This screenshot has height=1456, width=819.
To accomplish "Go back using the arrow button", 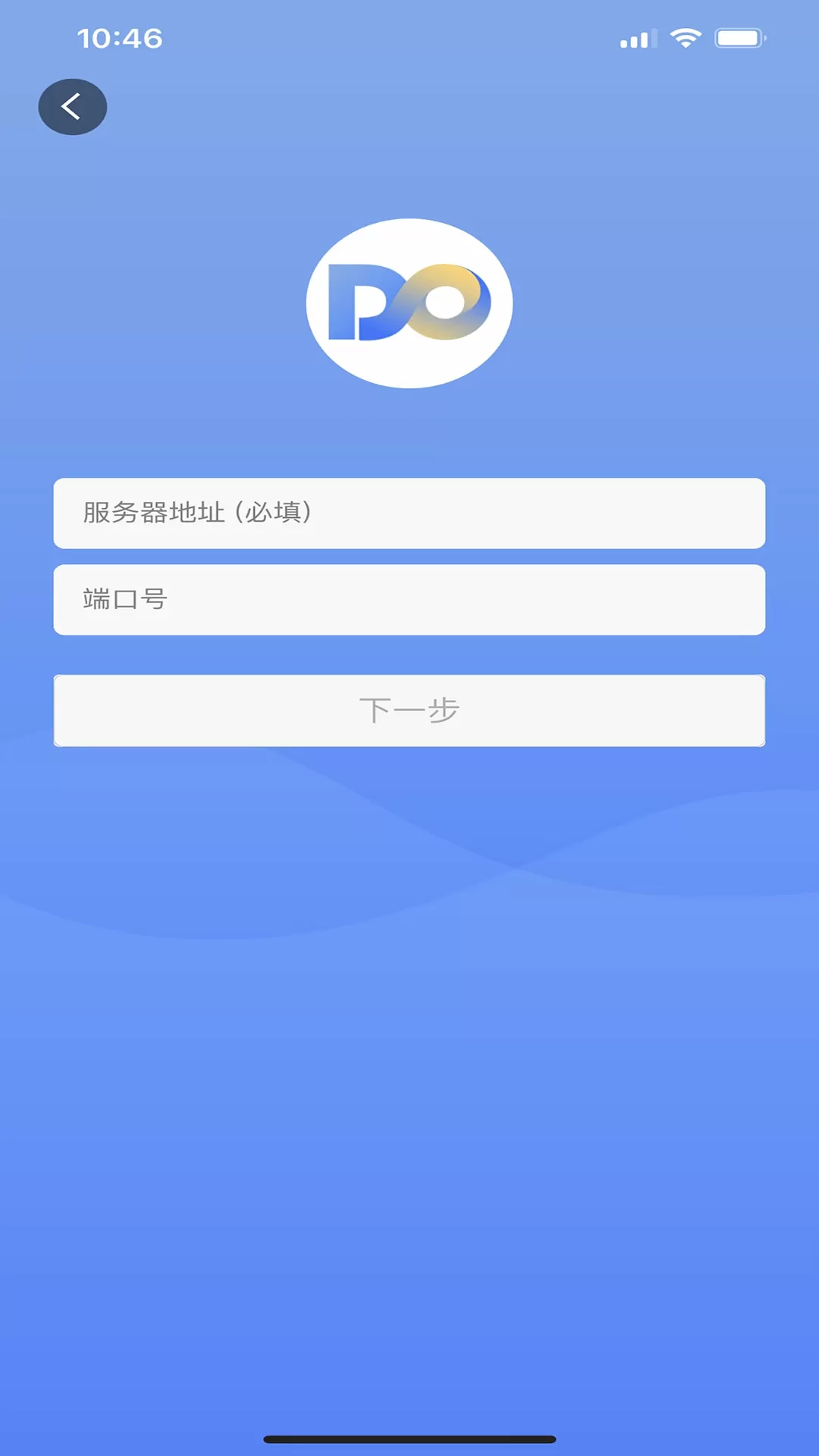I will coord(72,107).
